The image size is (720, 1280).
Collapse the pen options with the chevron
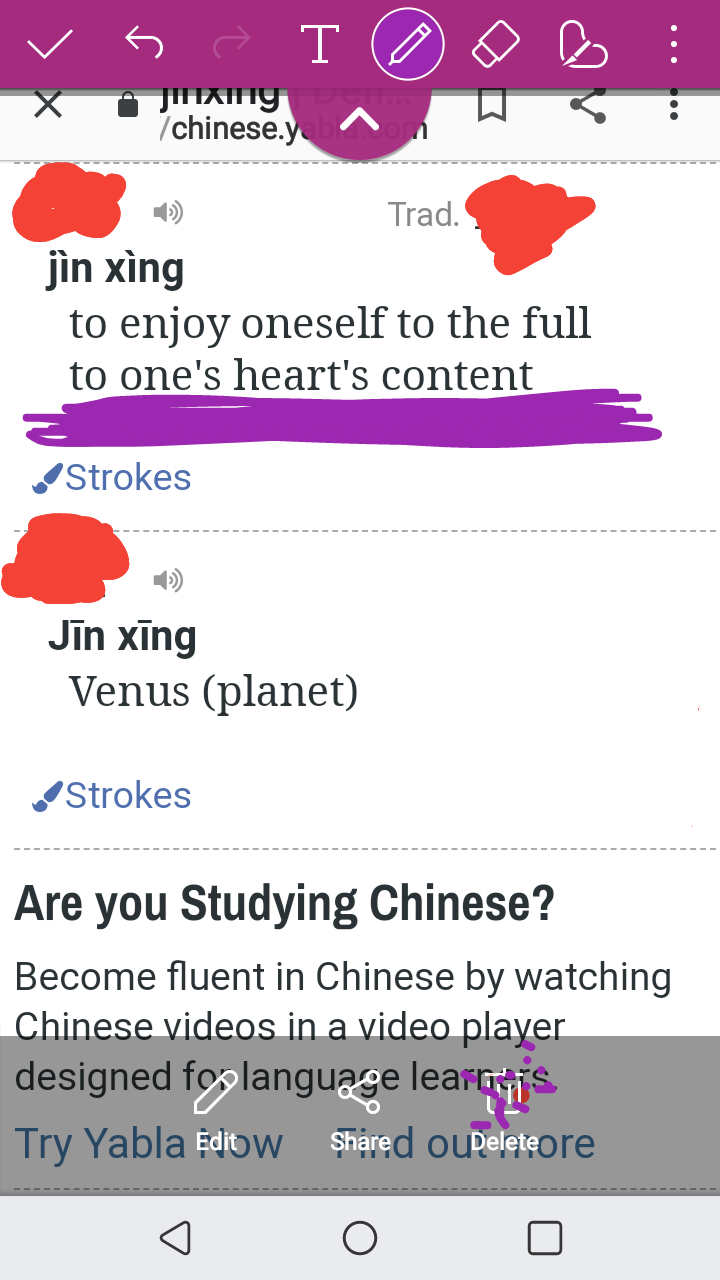tap(360, 120)
